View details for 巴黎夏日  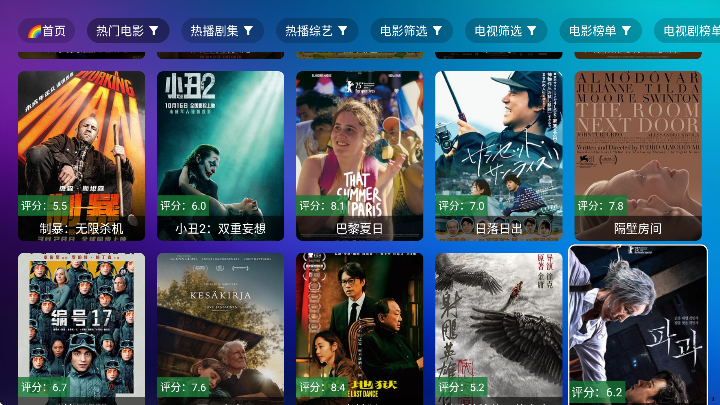point(359,155)
